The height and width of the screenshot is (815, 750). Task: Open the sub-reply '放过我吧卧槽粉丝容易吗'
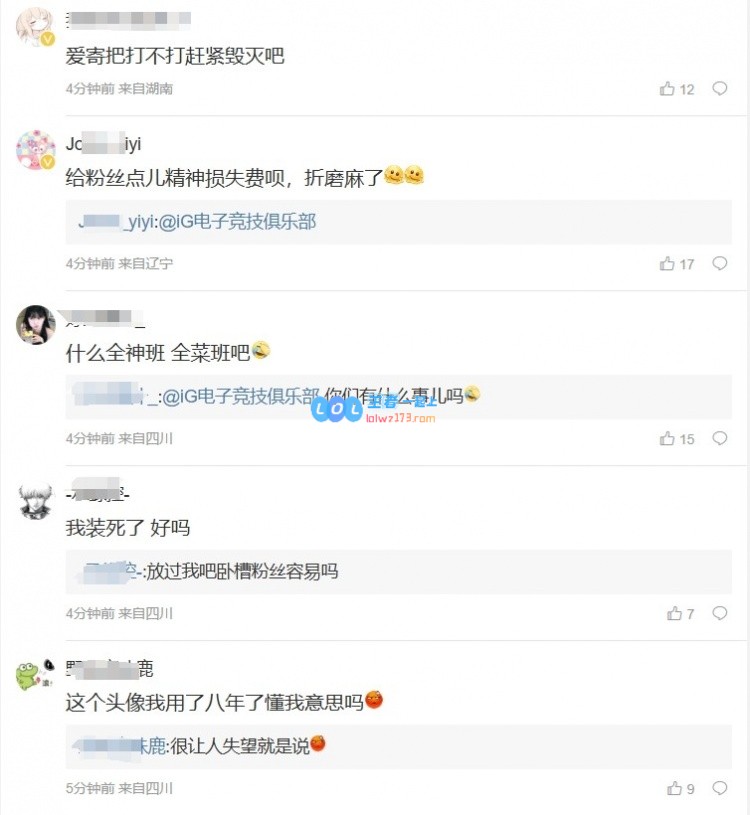242,571
